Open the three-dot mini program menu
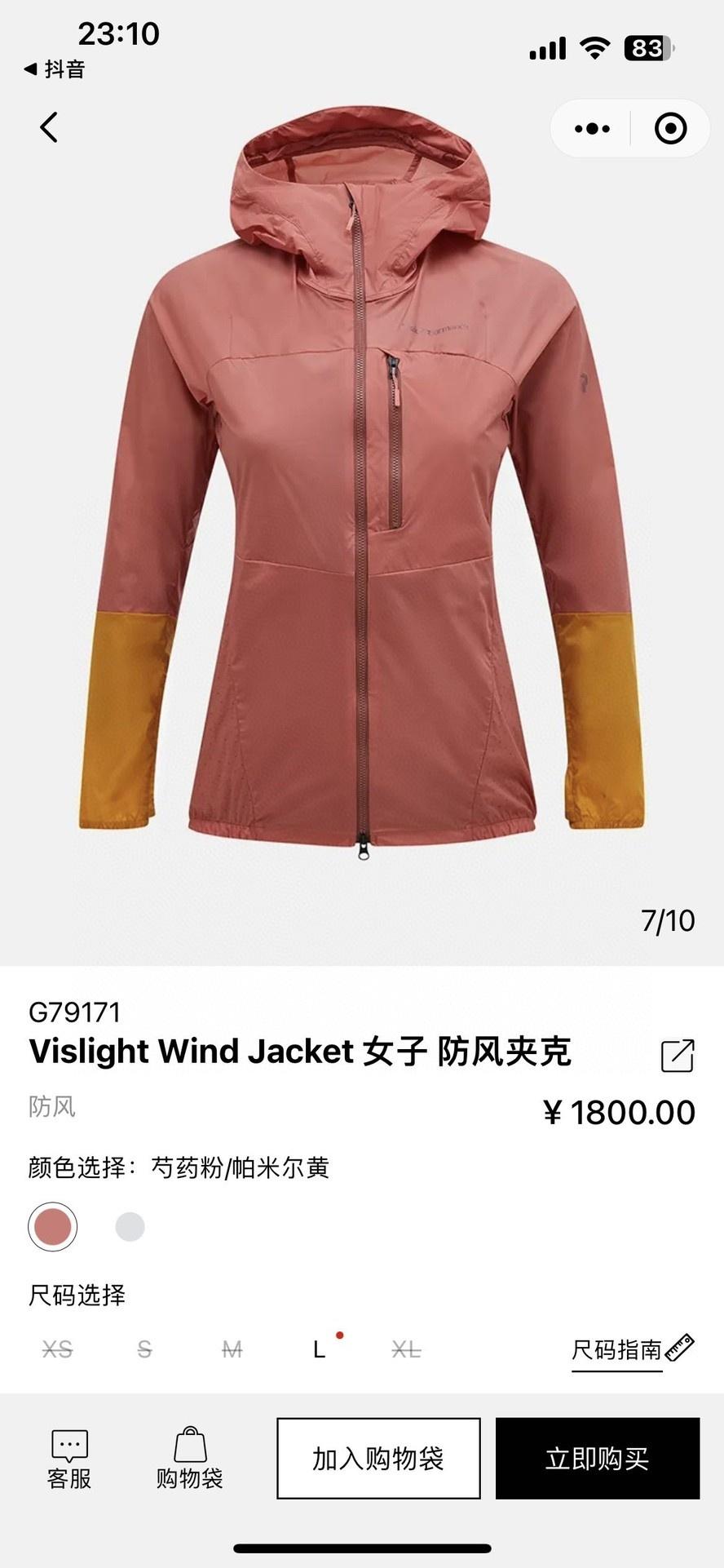 (592, 129)
